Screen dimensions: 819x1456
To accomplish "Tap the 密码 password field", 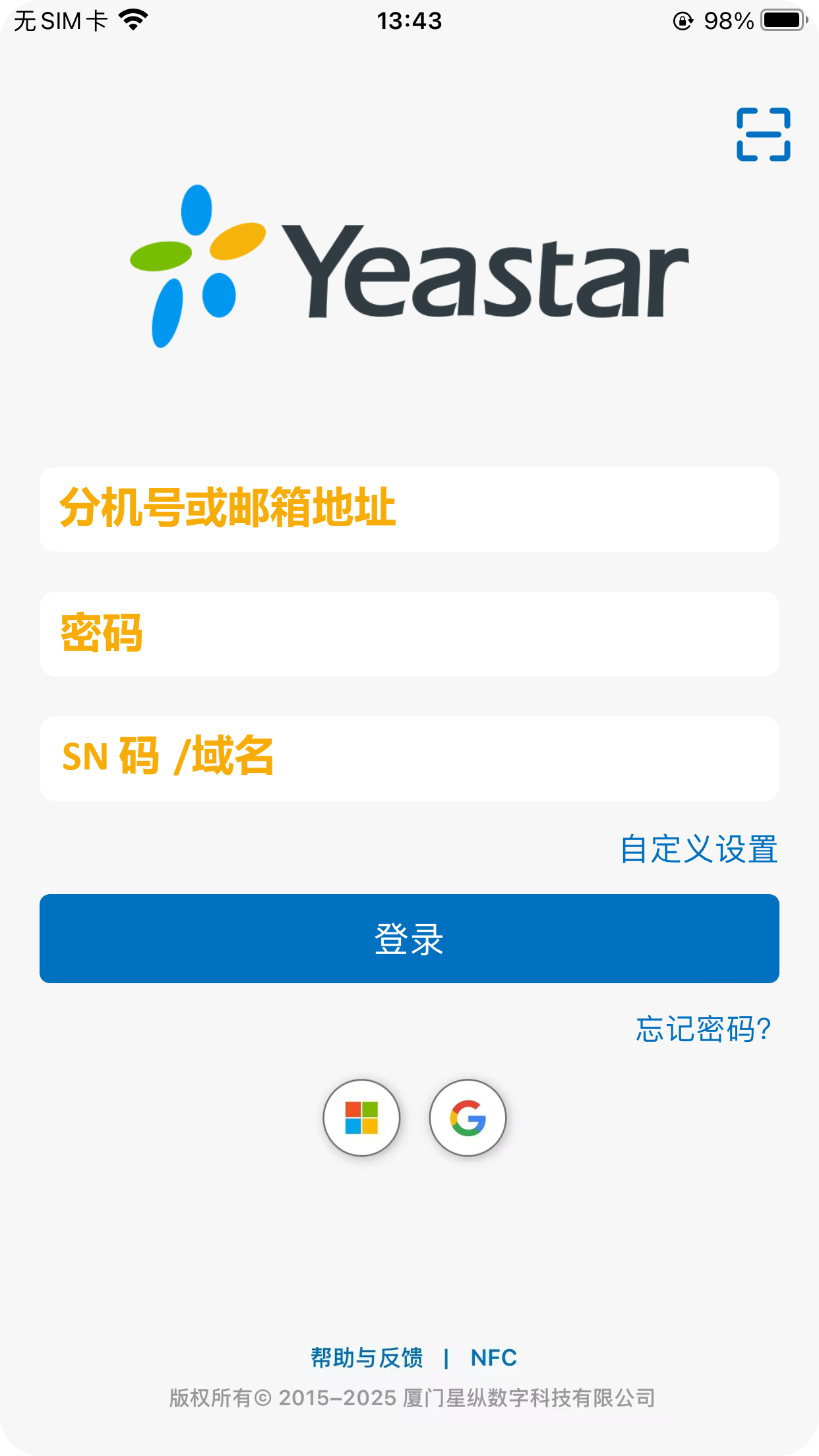I will pos(409,634).
